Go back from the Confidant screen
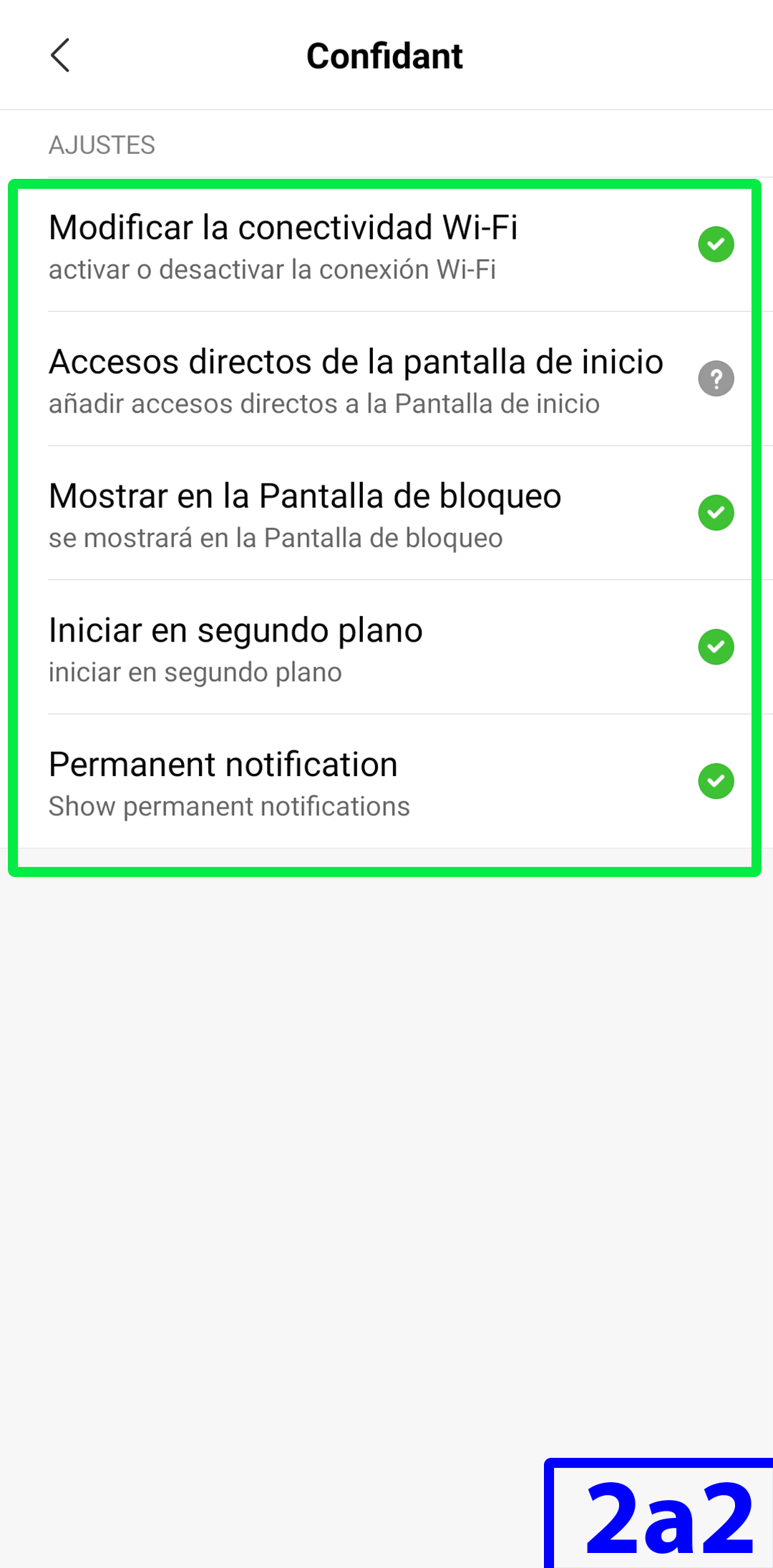773x1568 pixels. point(60,55)
